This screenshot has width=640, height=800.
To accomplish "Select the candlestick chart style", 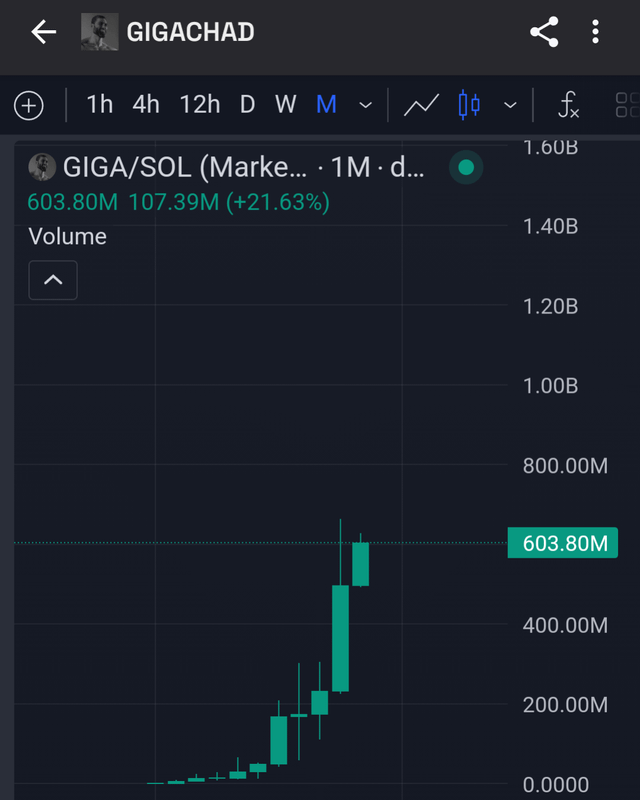I will [469, 105].
